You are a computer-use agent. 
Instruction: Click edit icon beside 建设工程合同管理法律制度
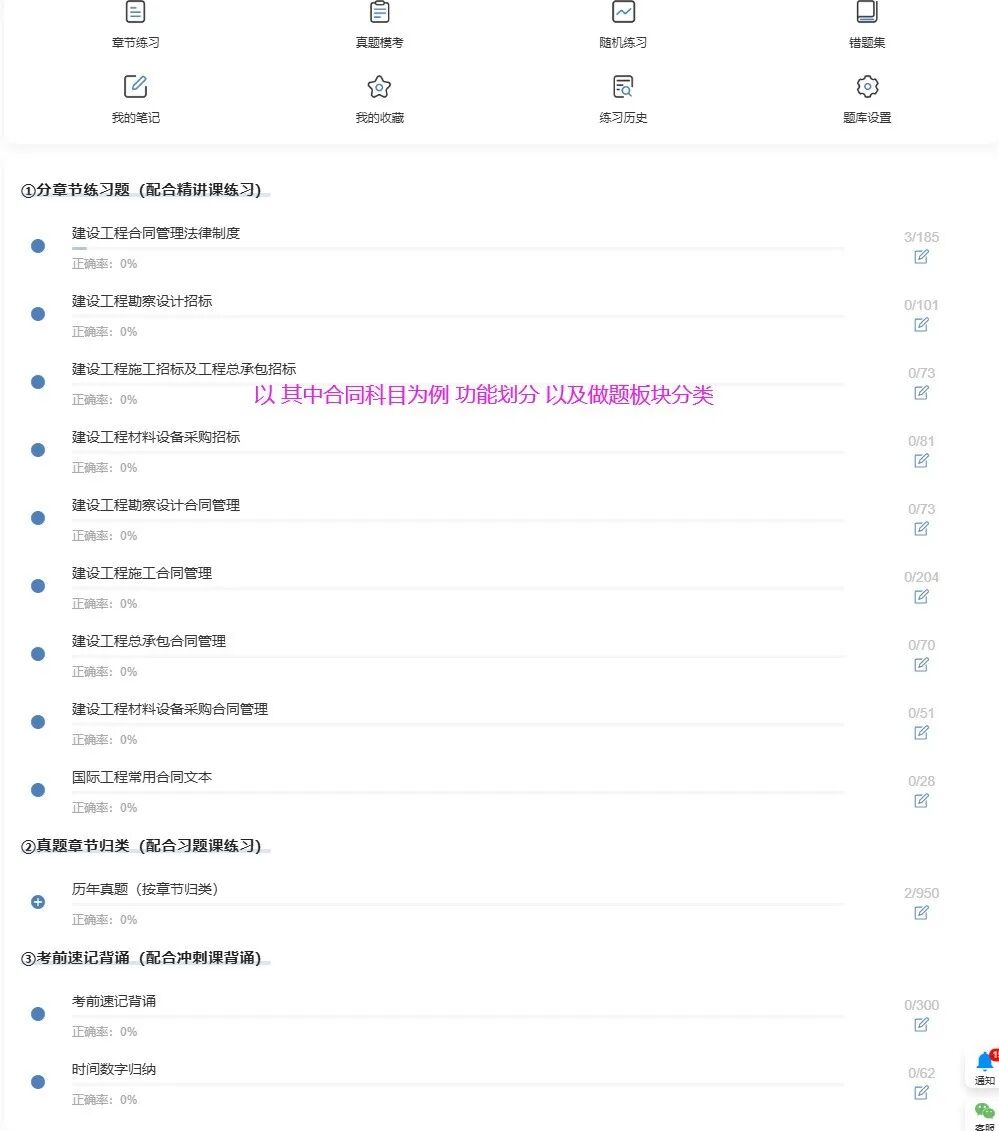point(920,257)
